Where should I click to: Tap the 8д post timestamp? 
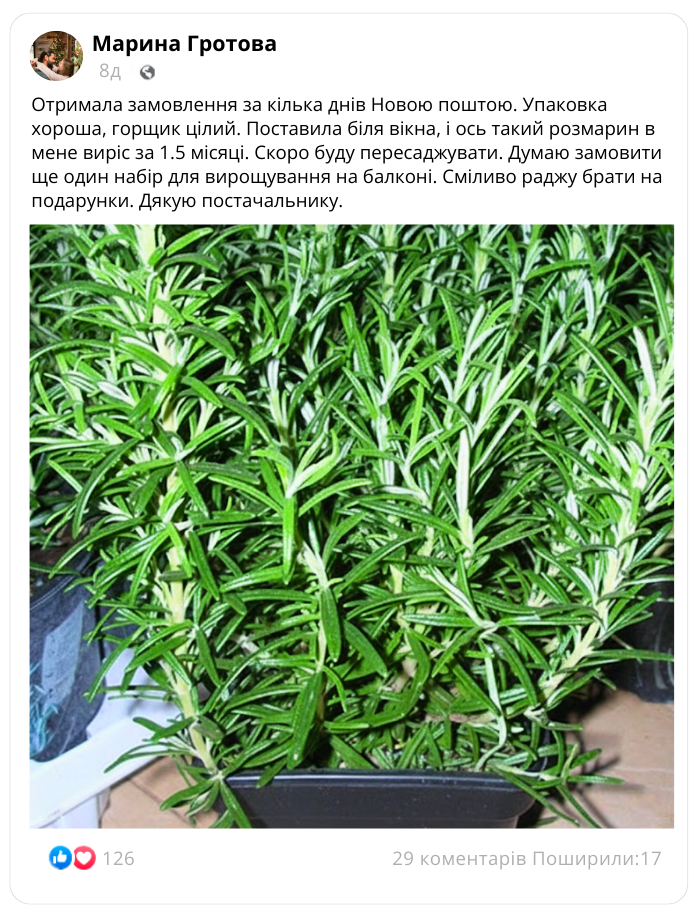(110, 72)
